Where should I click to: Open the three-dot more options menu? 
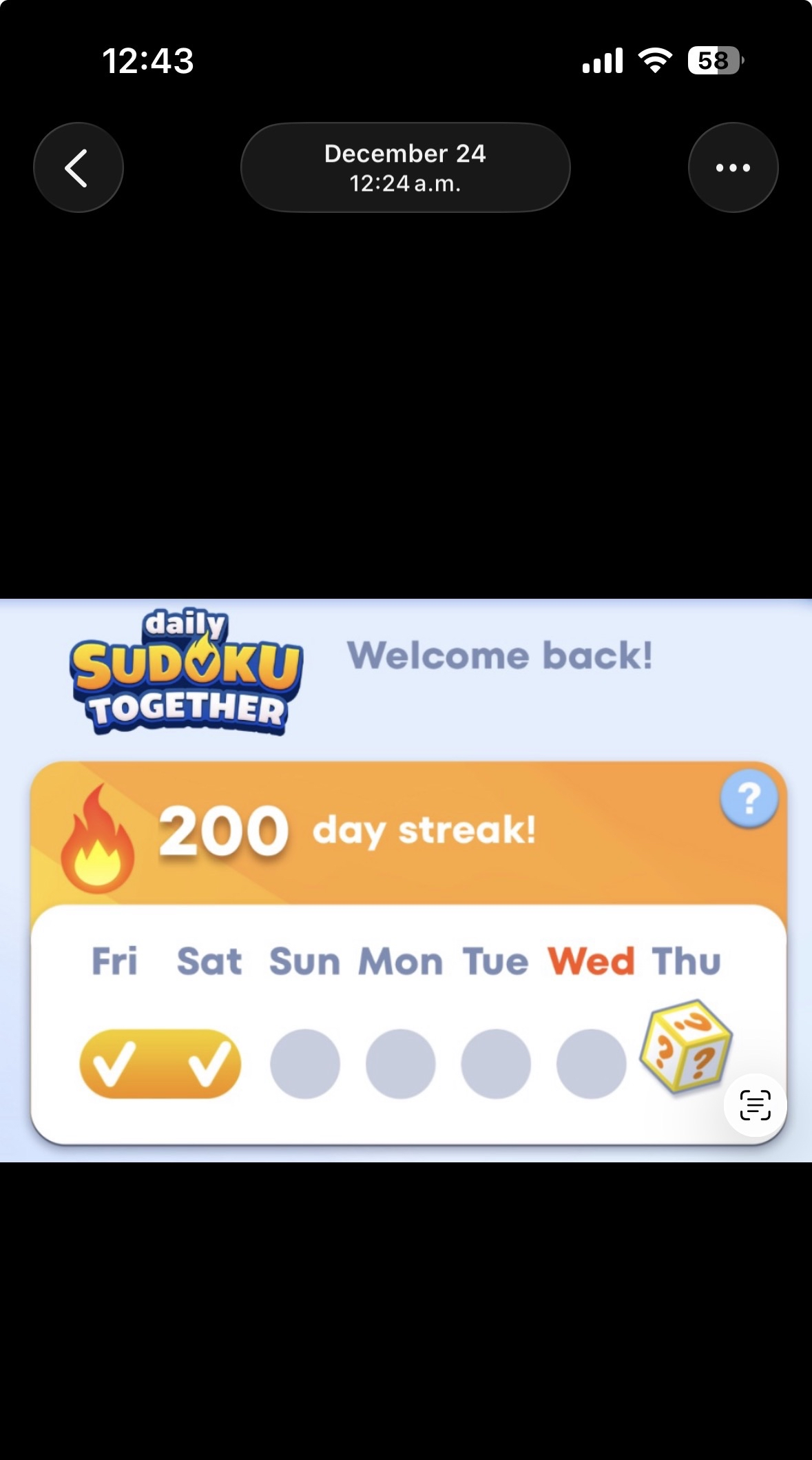click(733, 167)
